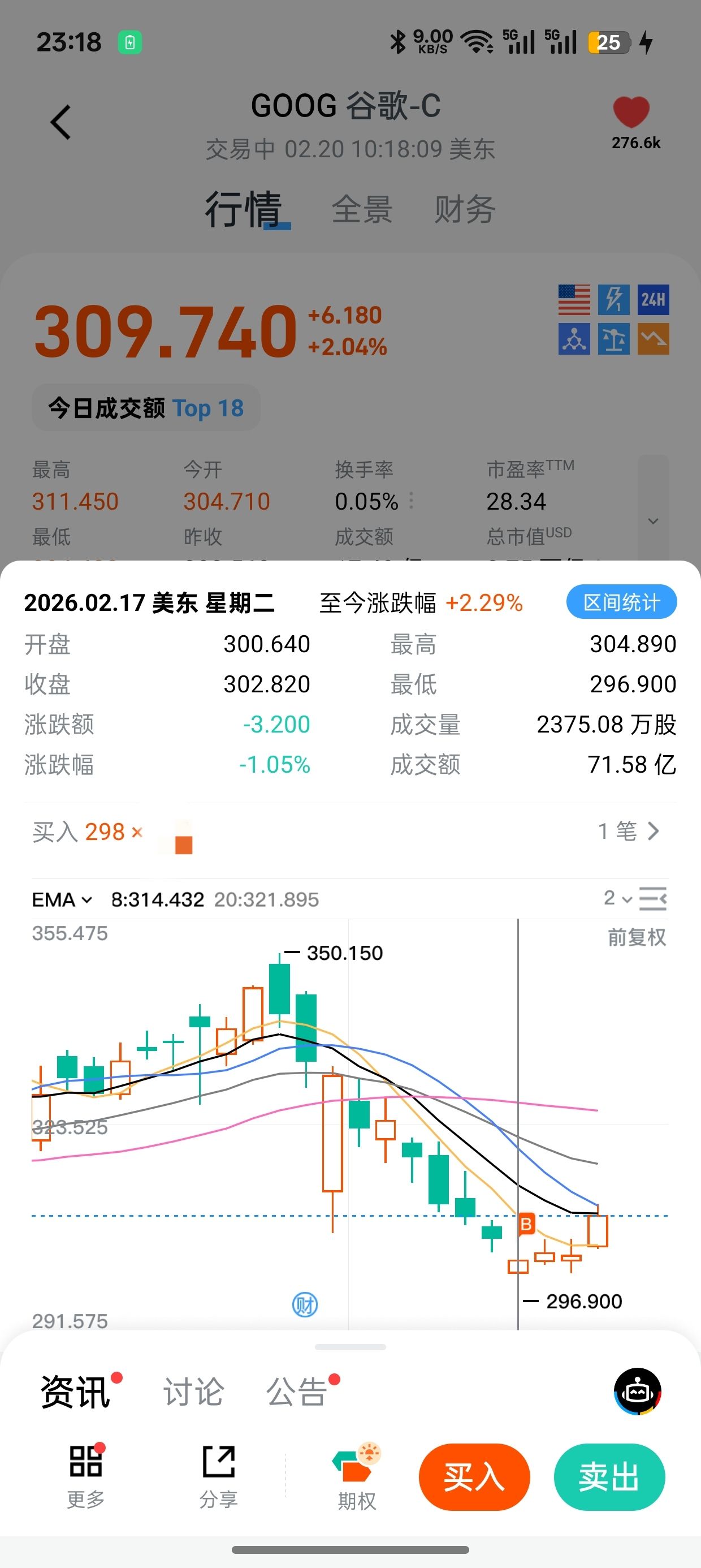
Task: Open the 资讯 news tab
Action: 75,1392
